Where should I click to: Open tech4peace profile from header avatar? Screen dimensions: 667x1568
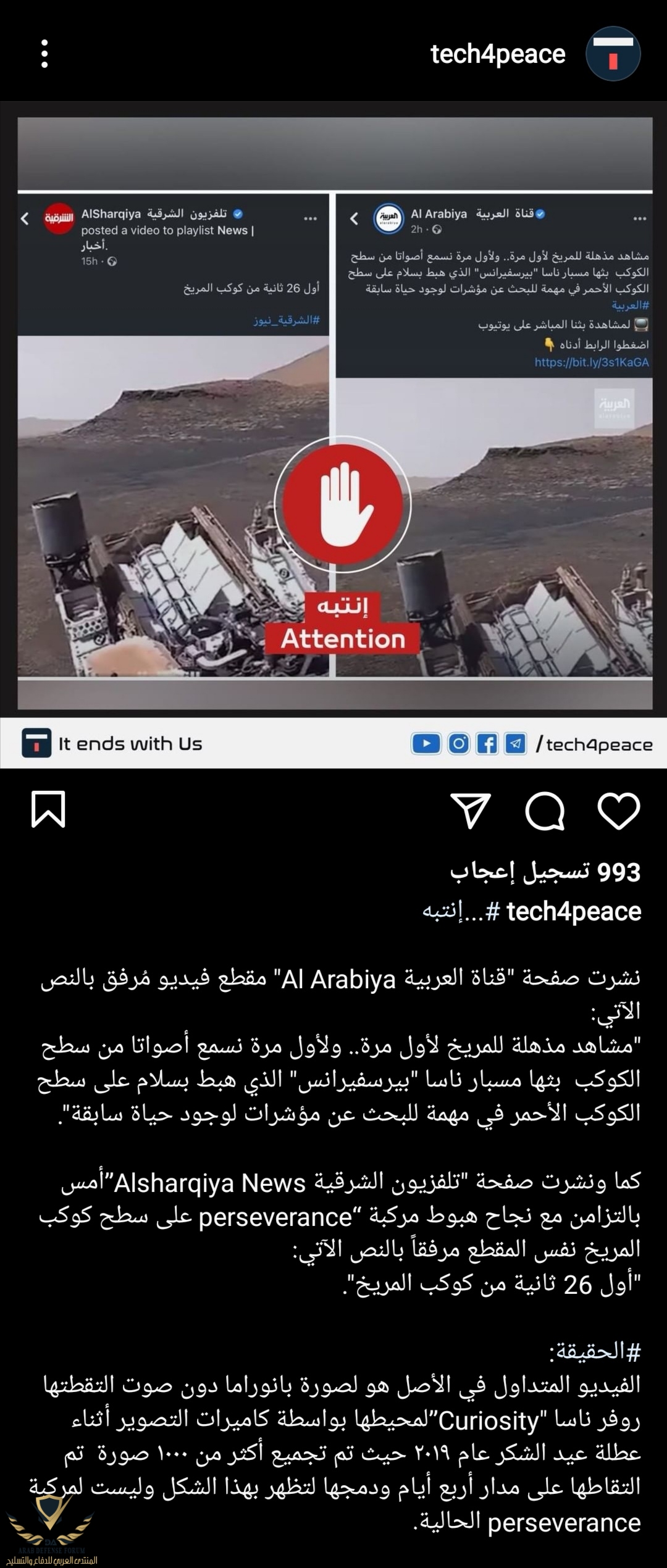coord(613,54)
